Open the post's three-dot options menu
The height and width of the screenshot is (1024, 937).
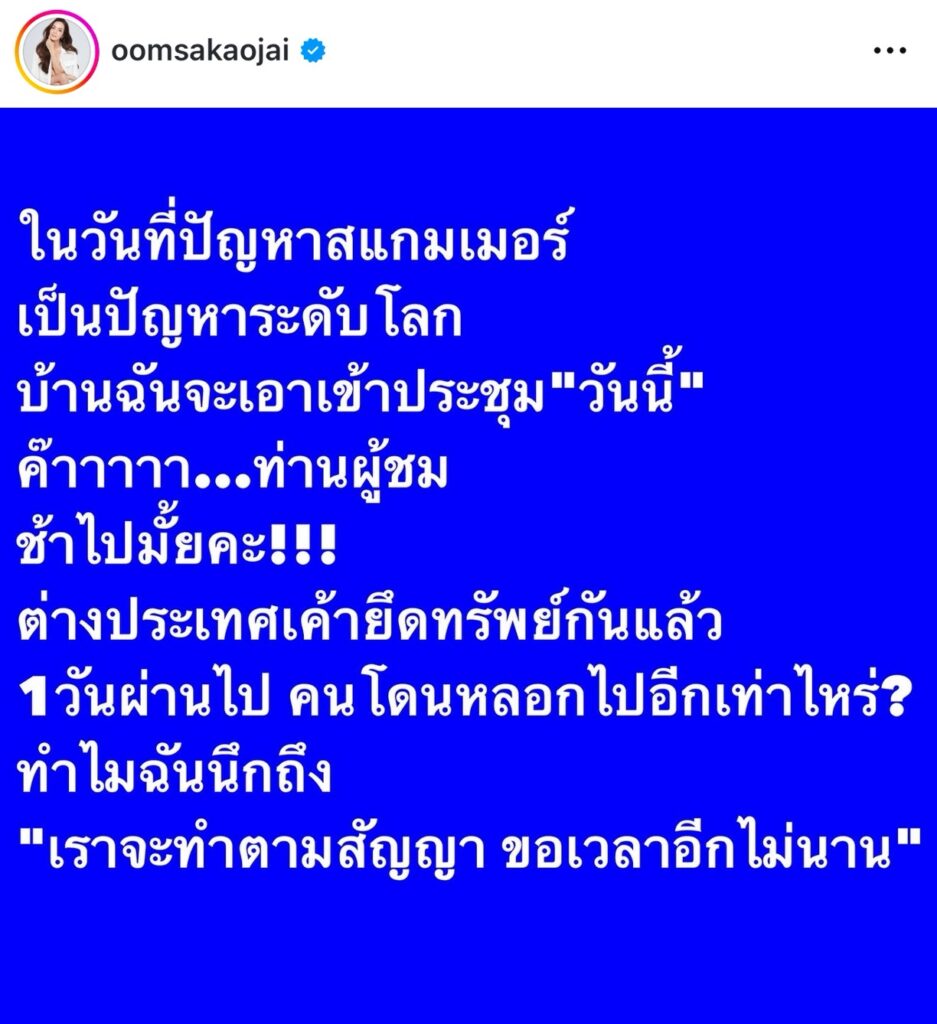[x=889, y=51]
